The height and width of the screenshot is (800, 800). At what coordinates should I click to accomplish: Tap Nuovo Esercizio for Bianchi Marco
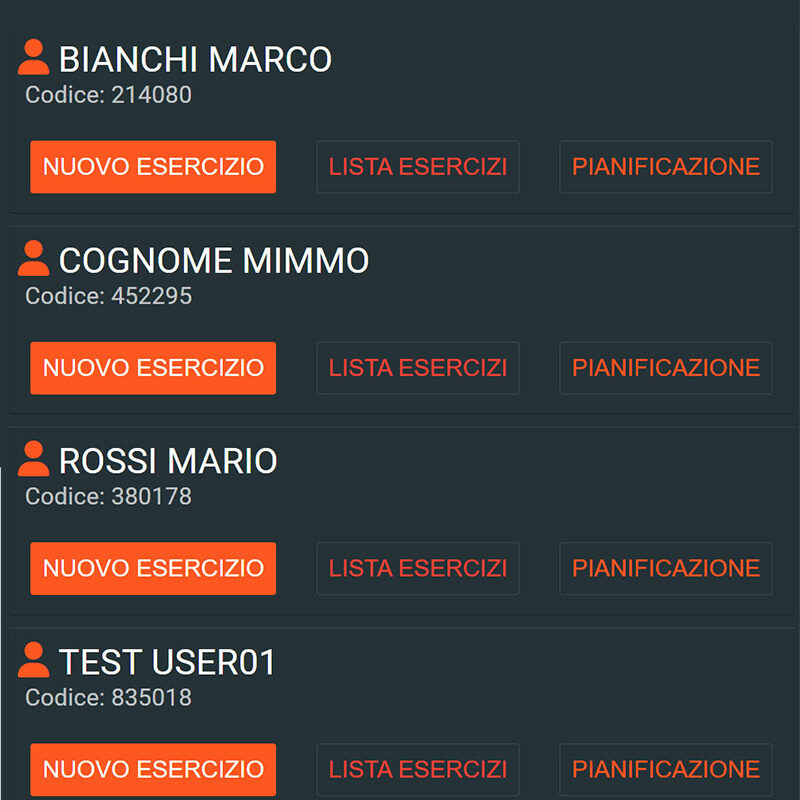click(153, 167)
